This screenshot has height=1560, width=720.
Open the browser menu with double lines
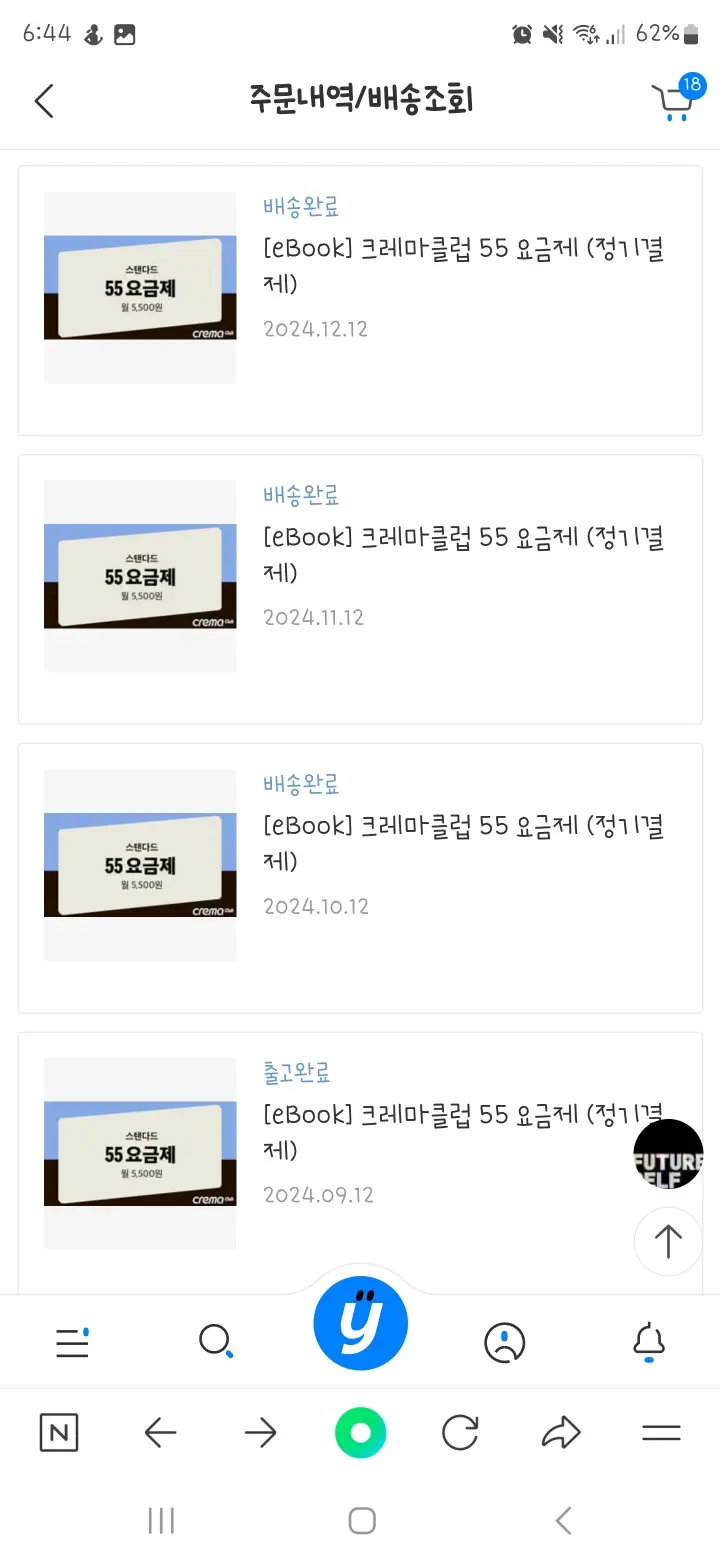660,1432
